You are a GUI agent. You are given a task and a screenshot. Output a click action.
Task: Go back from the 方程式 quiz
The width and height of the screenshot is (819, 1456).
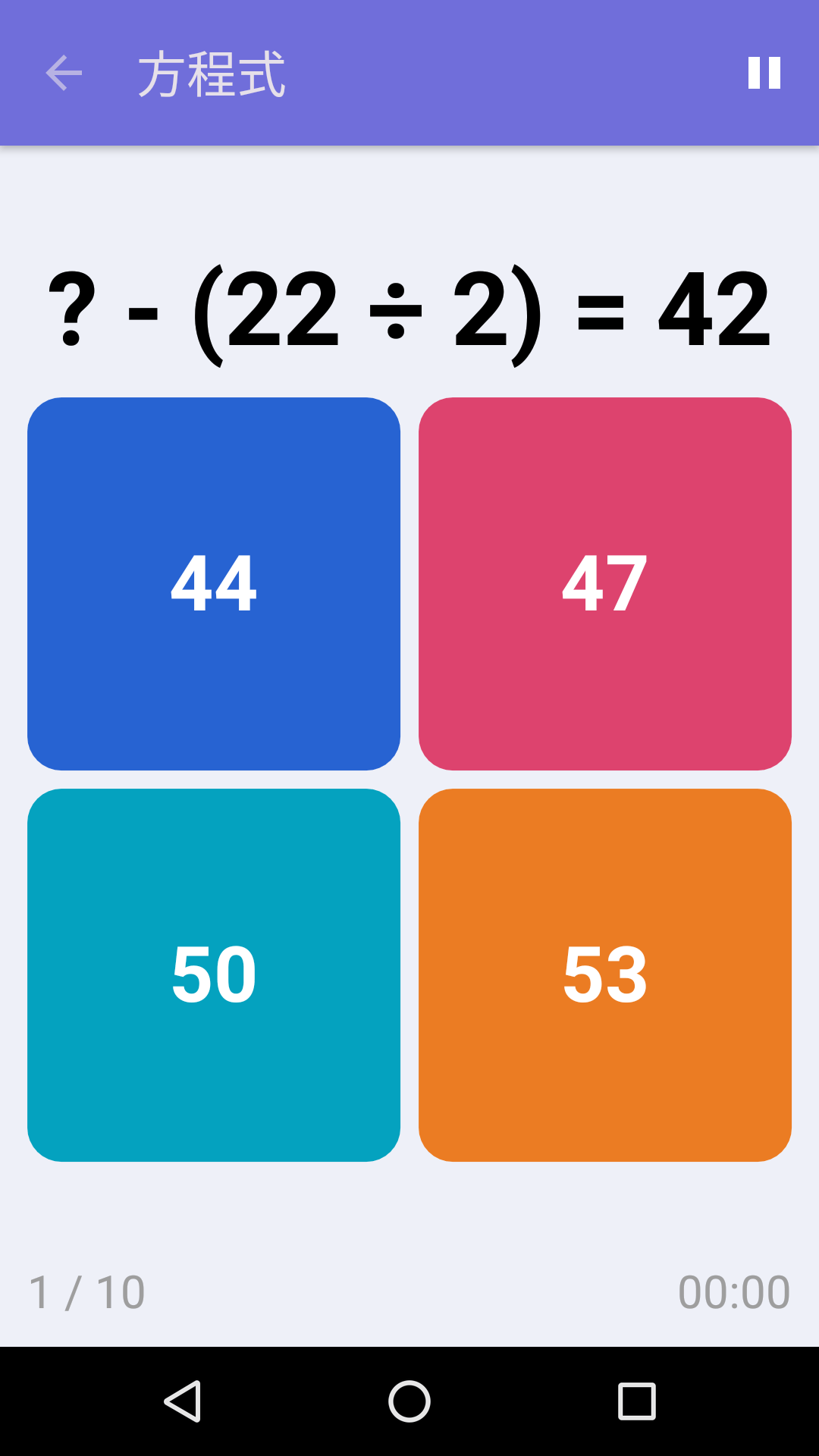[64, 74]
